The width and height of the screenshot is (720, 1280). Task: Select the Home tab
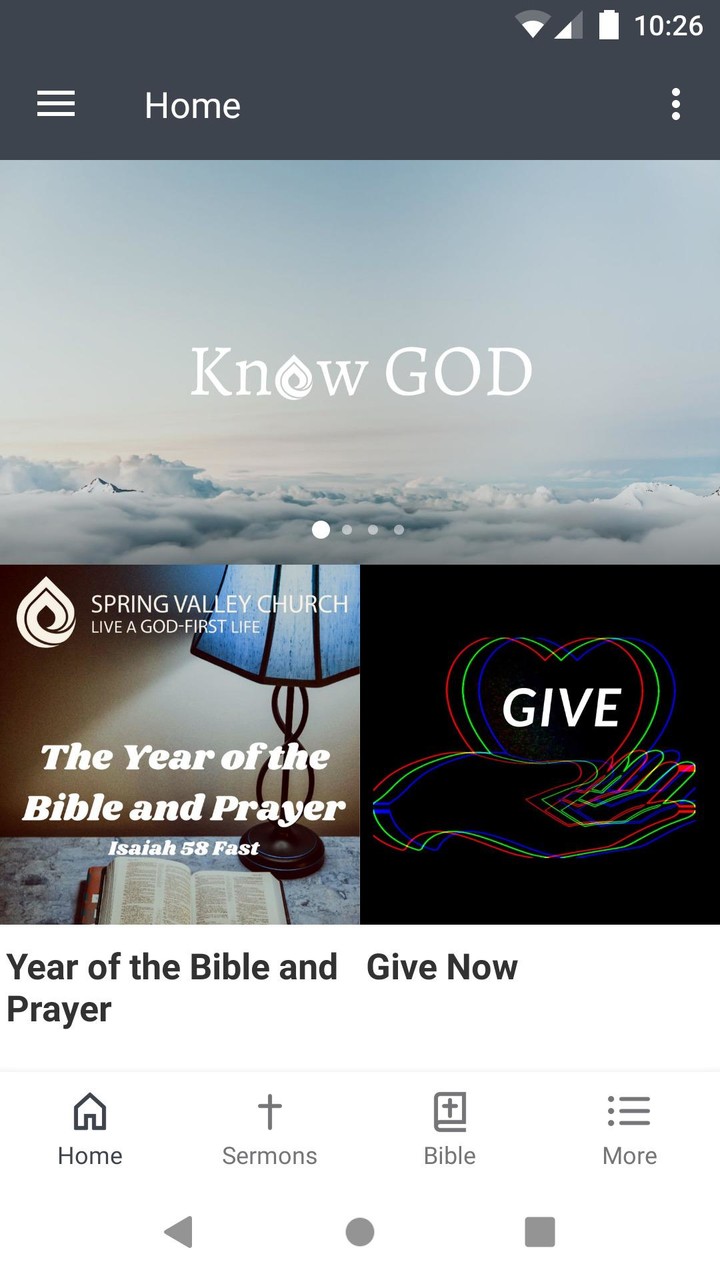[90, 1130]
